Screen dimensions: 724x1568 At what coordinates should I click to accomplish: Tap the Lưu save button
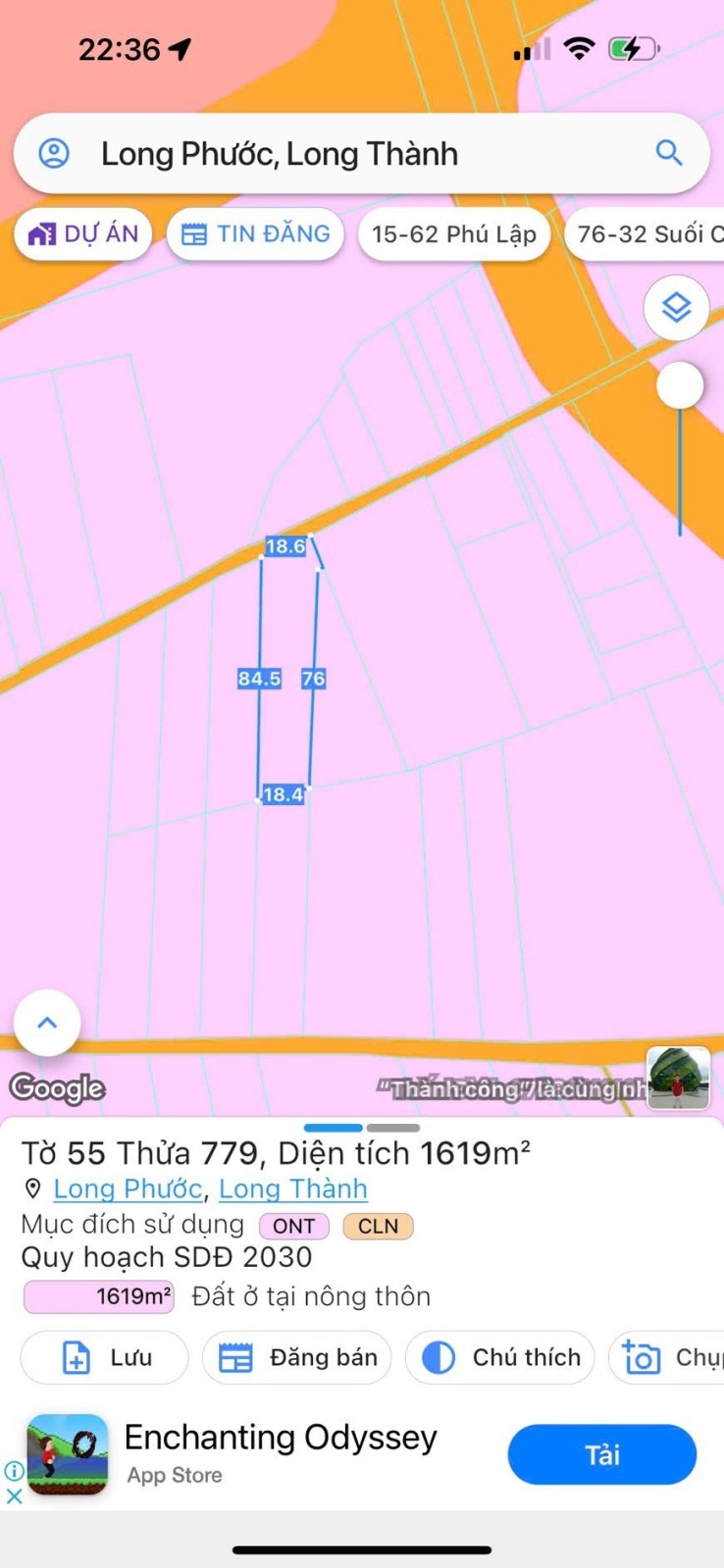tap(105, 1357)
